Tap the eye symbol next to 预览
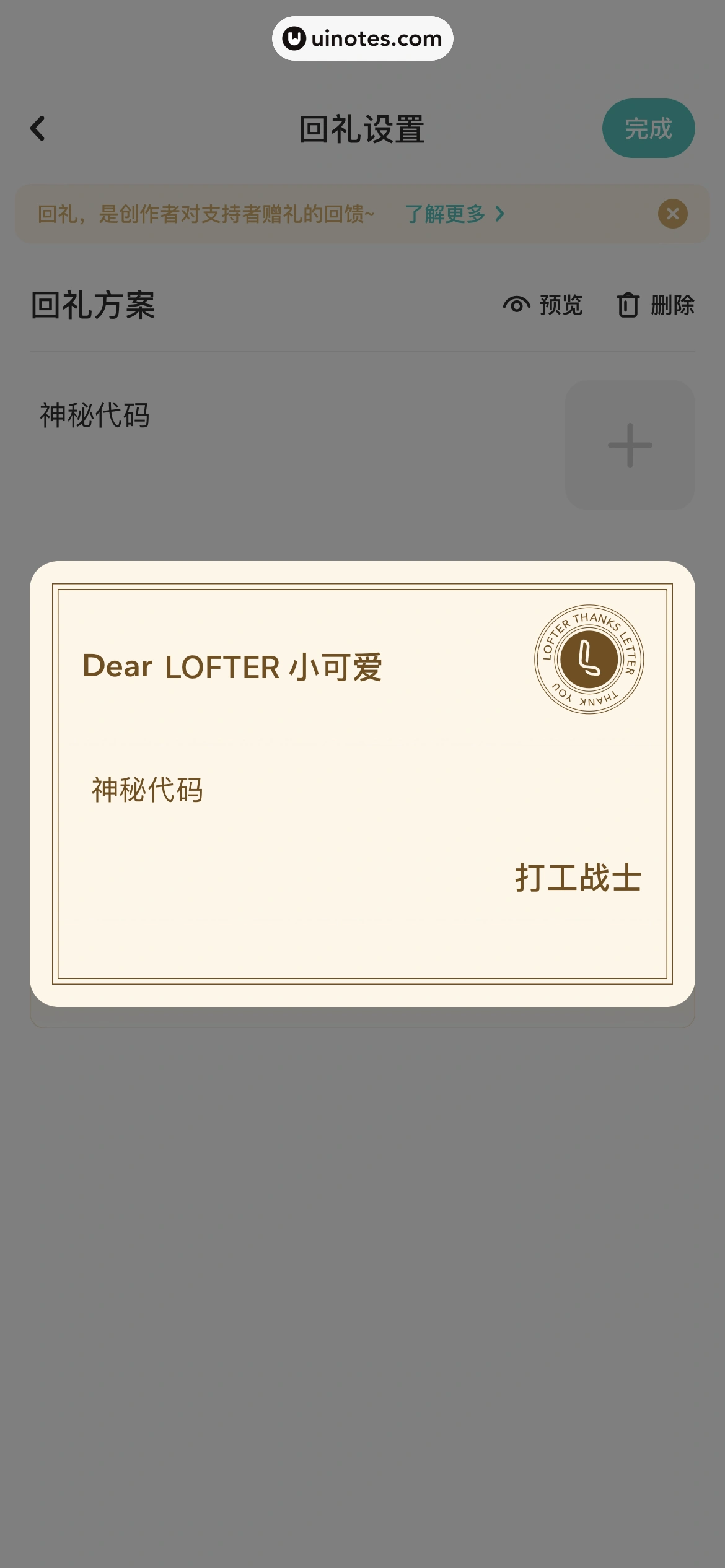This screenshot has height=1568, width=725. click(517, 305)
